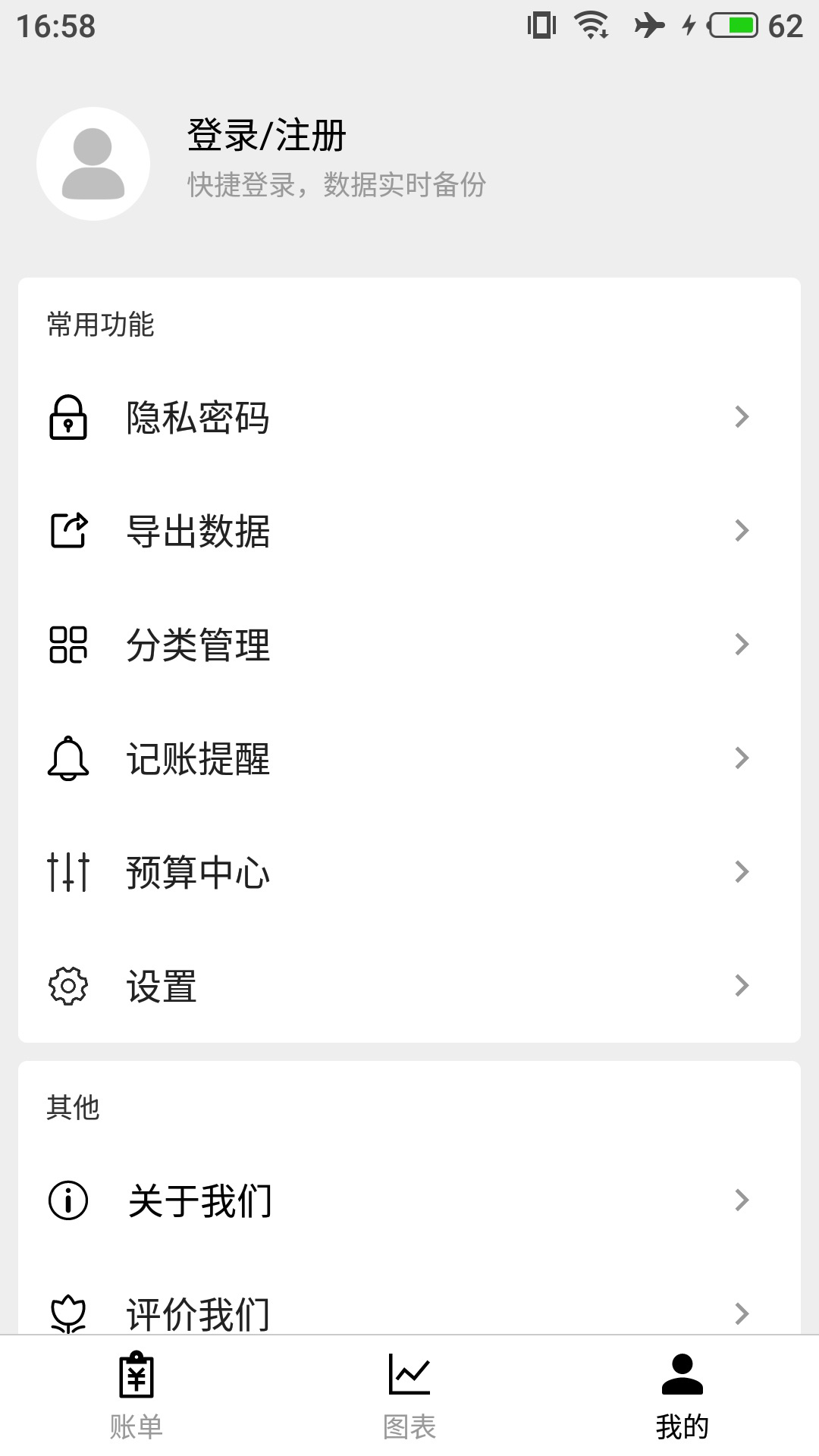This screenshot has width=819, height=1456.
Task: Click the 预算中心 sliders icon
Action: point(67,873)
